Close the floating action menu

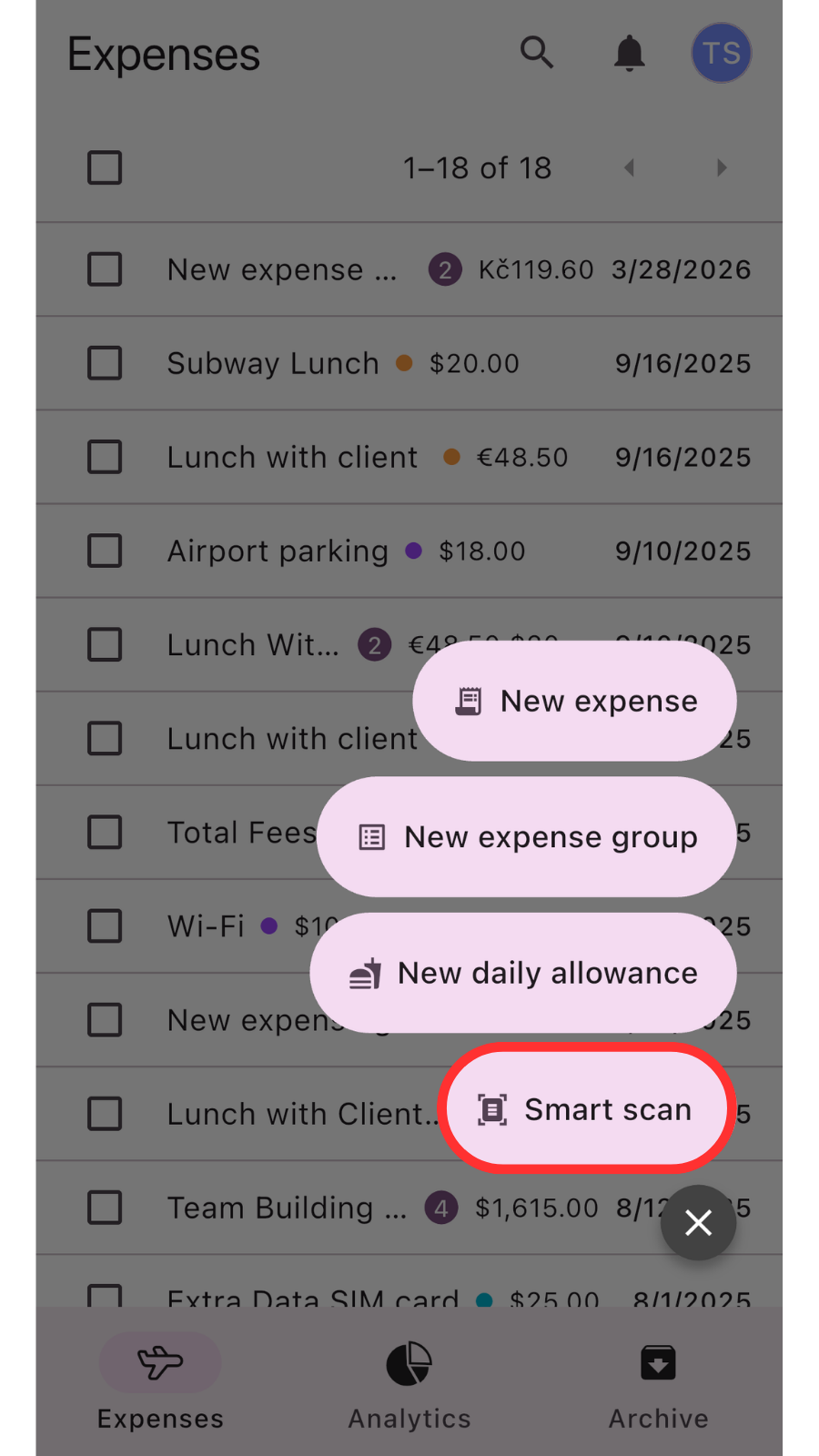point(698,1222)
